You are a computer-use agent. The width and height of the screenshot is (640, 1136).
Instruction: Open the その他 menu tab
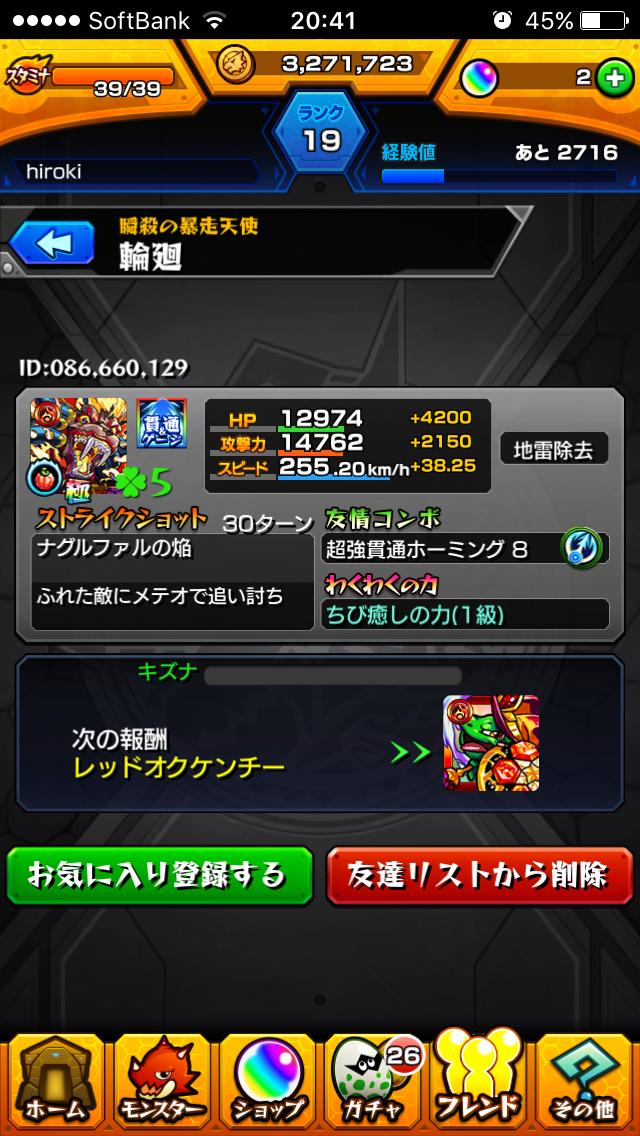point(586,1081)
